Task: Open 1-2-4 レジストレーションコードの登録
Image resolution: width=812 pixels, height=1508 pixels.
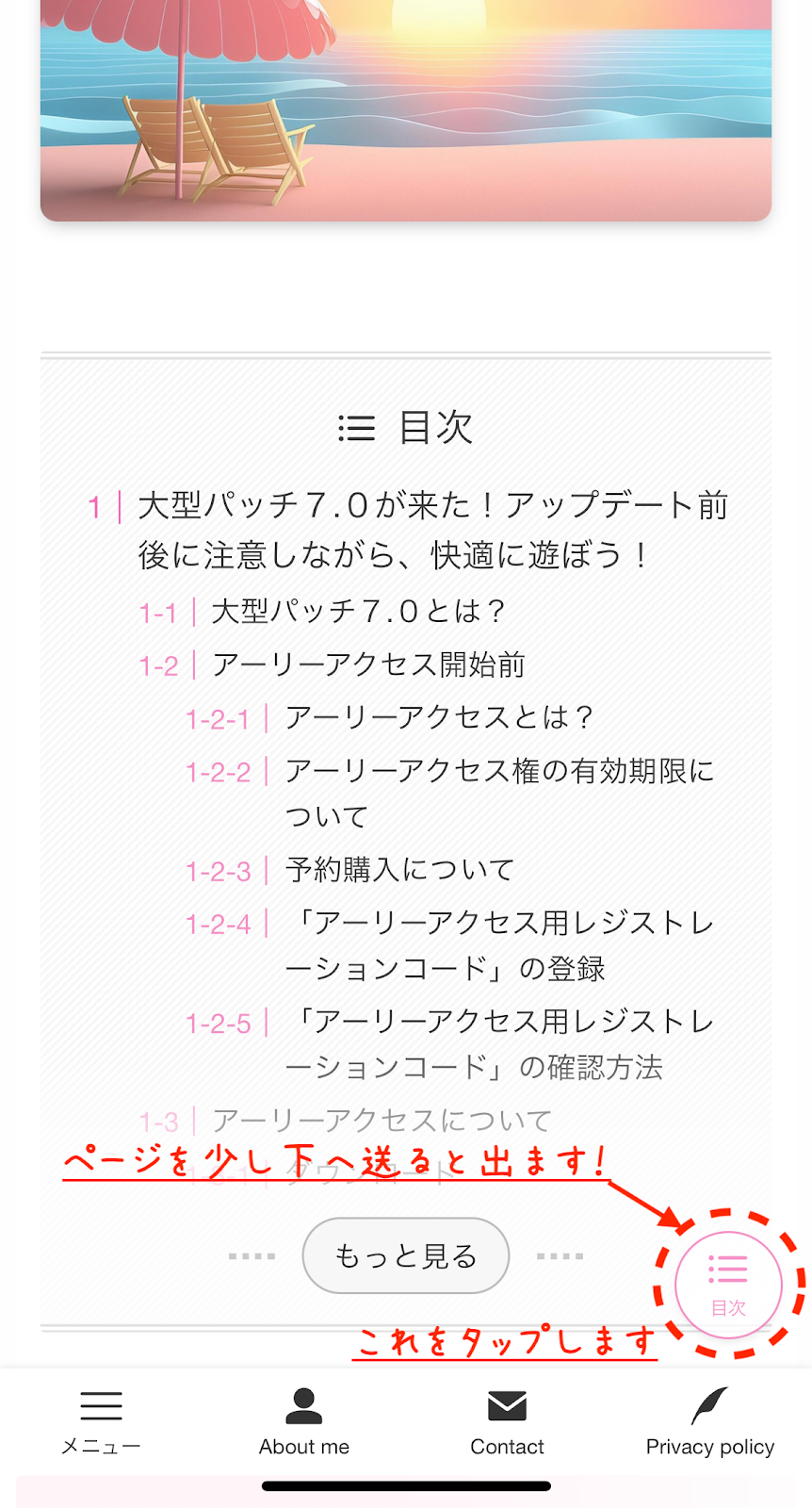Action: click(x=499, y=944)
